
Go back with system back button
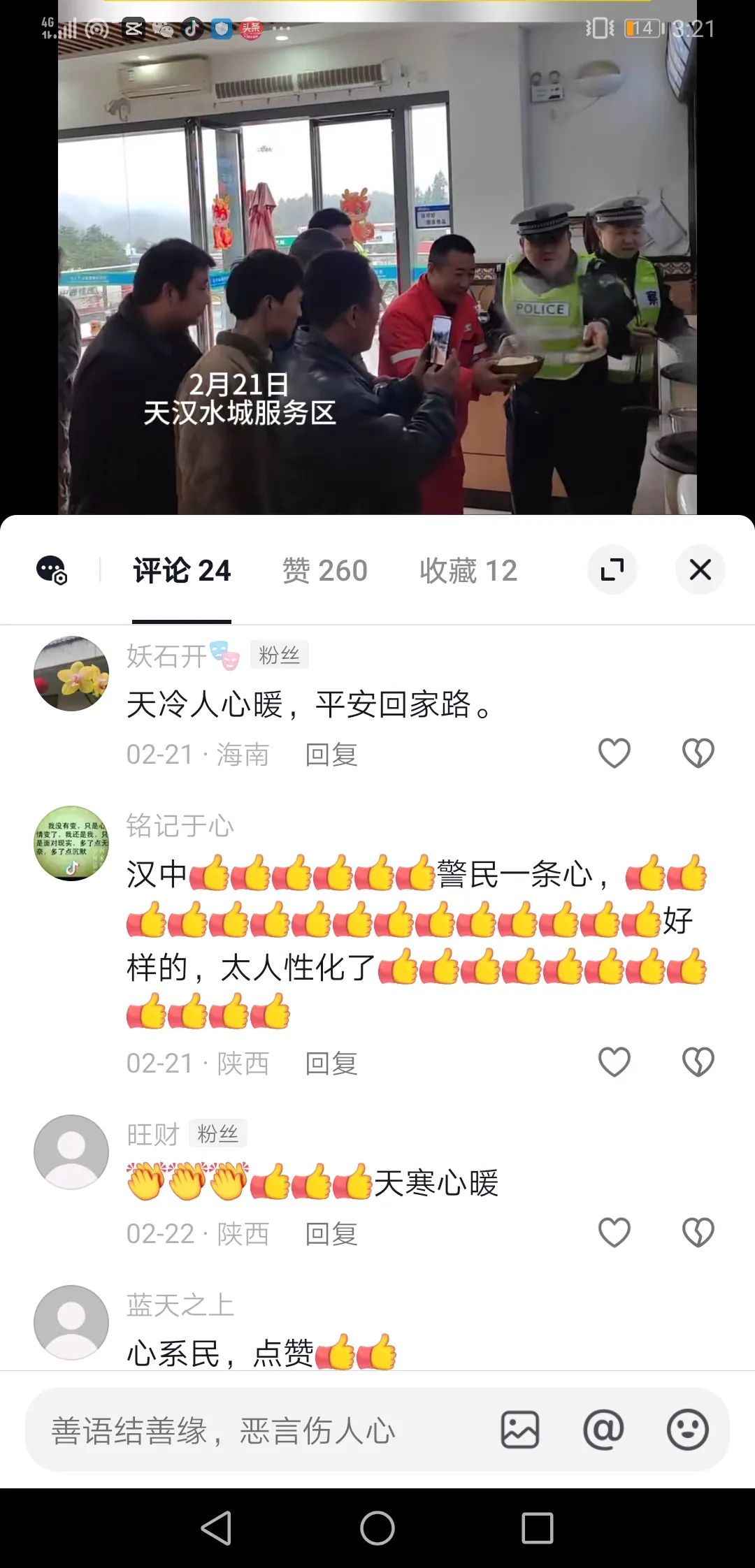point(216,1527)
